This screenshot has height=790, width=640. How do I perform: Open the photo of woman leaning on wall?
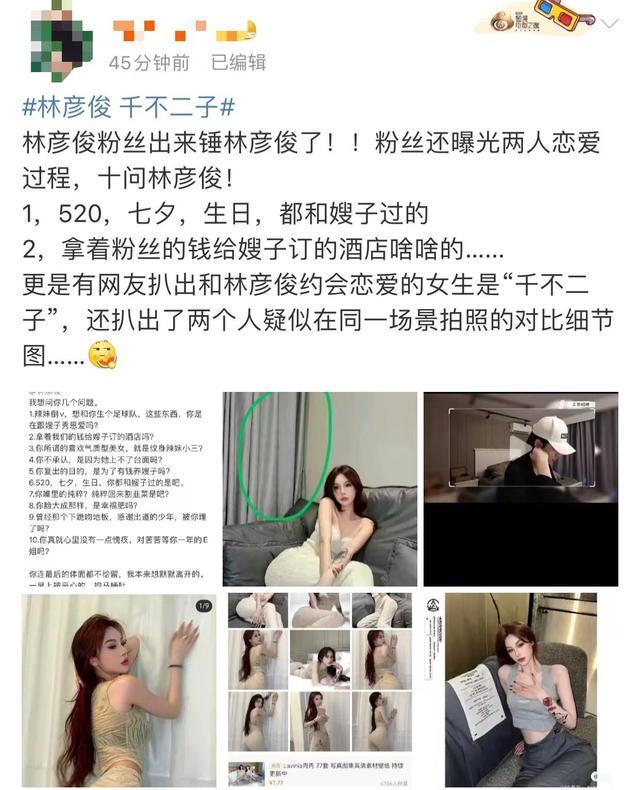point(118,690)
